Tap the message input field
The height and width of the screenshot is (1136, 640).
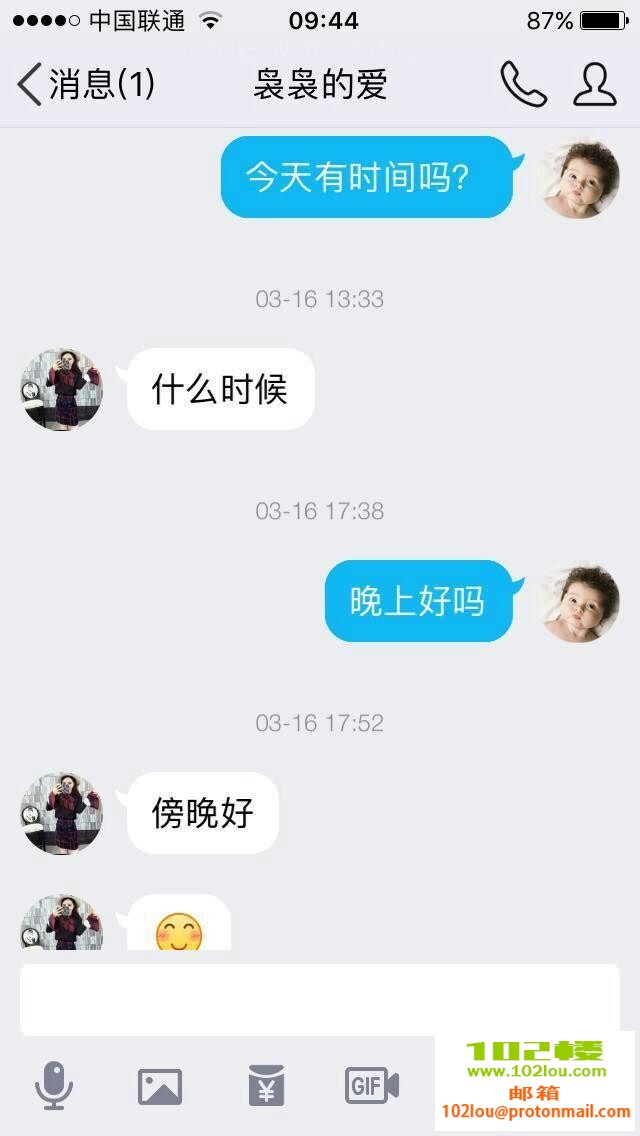pyautogui.click(x=320, y=1000)
